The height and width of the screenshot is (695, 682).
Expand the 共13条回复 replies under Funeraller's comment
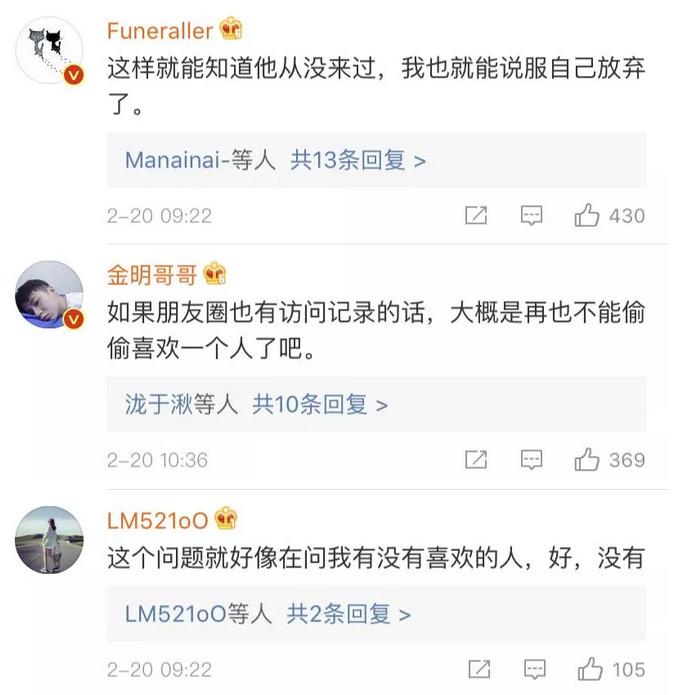(358, 160)
